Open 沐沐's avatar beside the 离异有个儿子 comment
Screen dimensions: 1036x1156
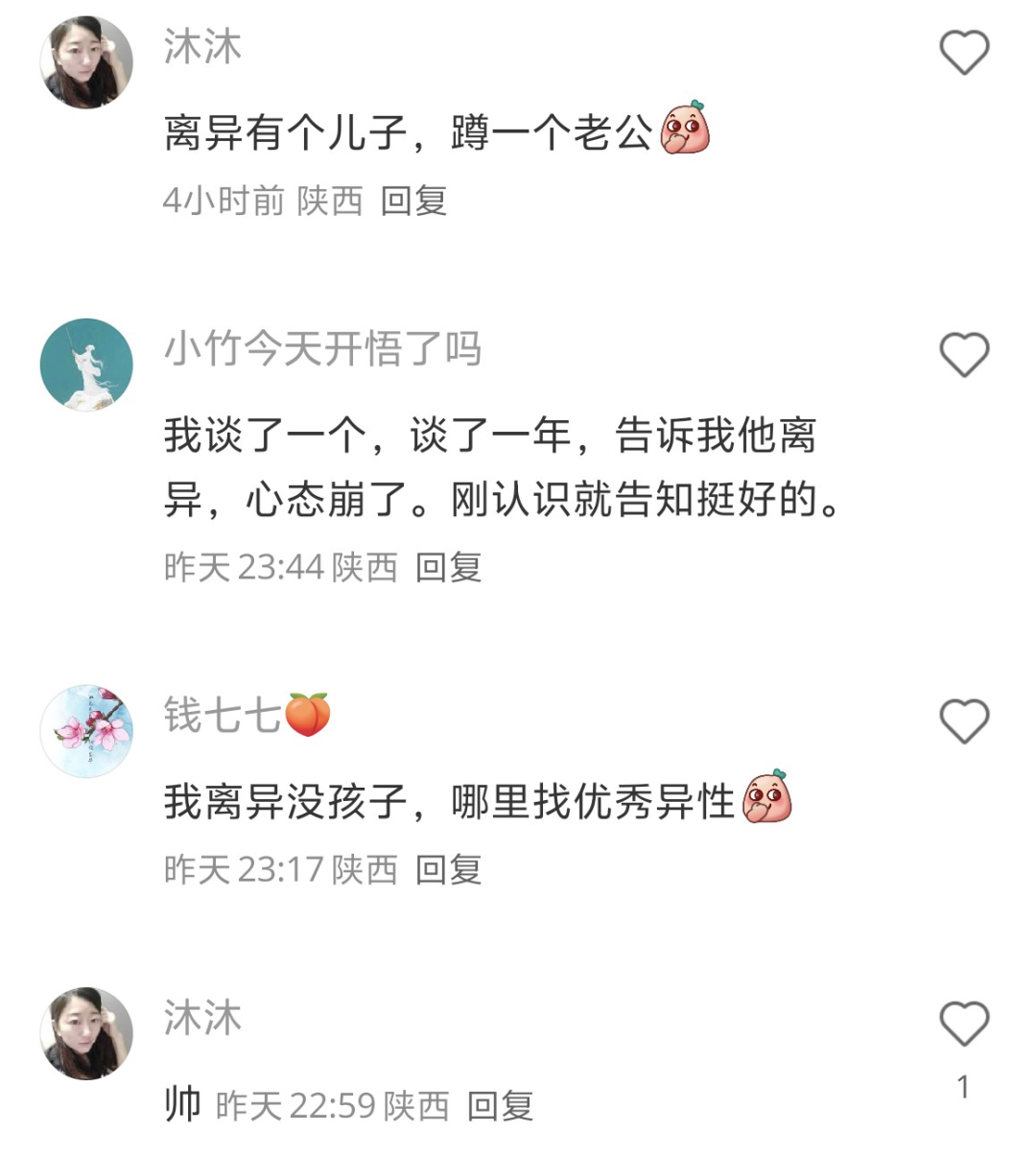[x=86, y=62]
